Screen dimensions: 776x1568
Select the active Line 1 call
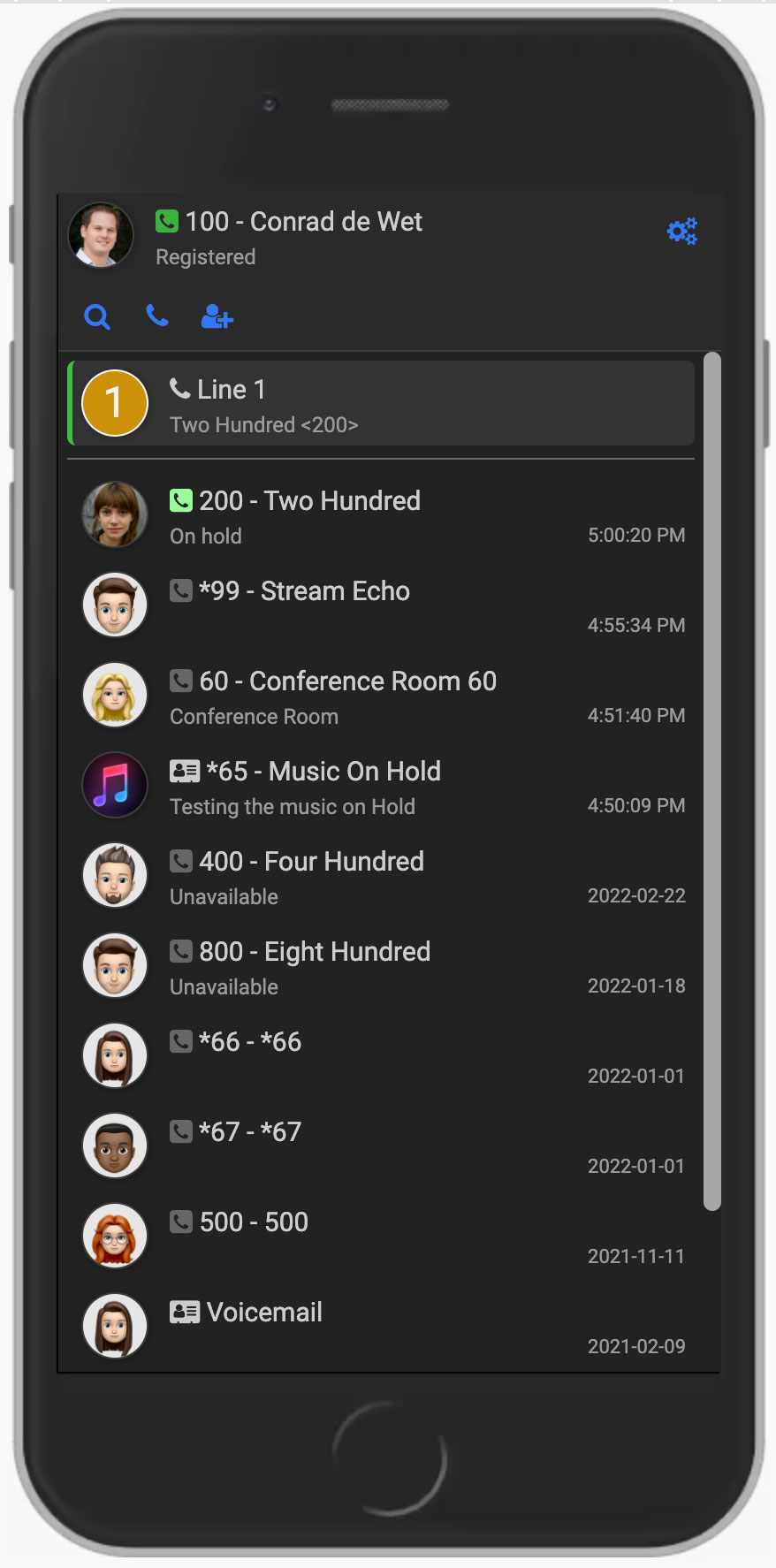click(382, 404)
